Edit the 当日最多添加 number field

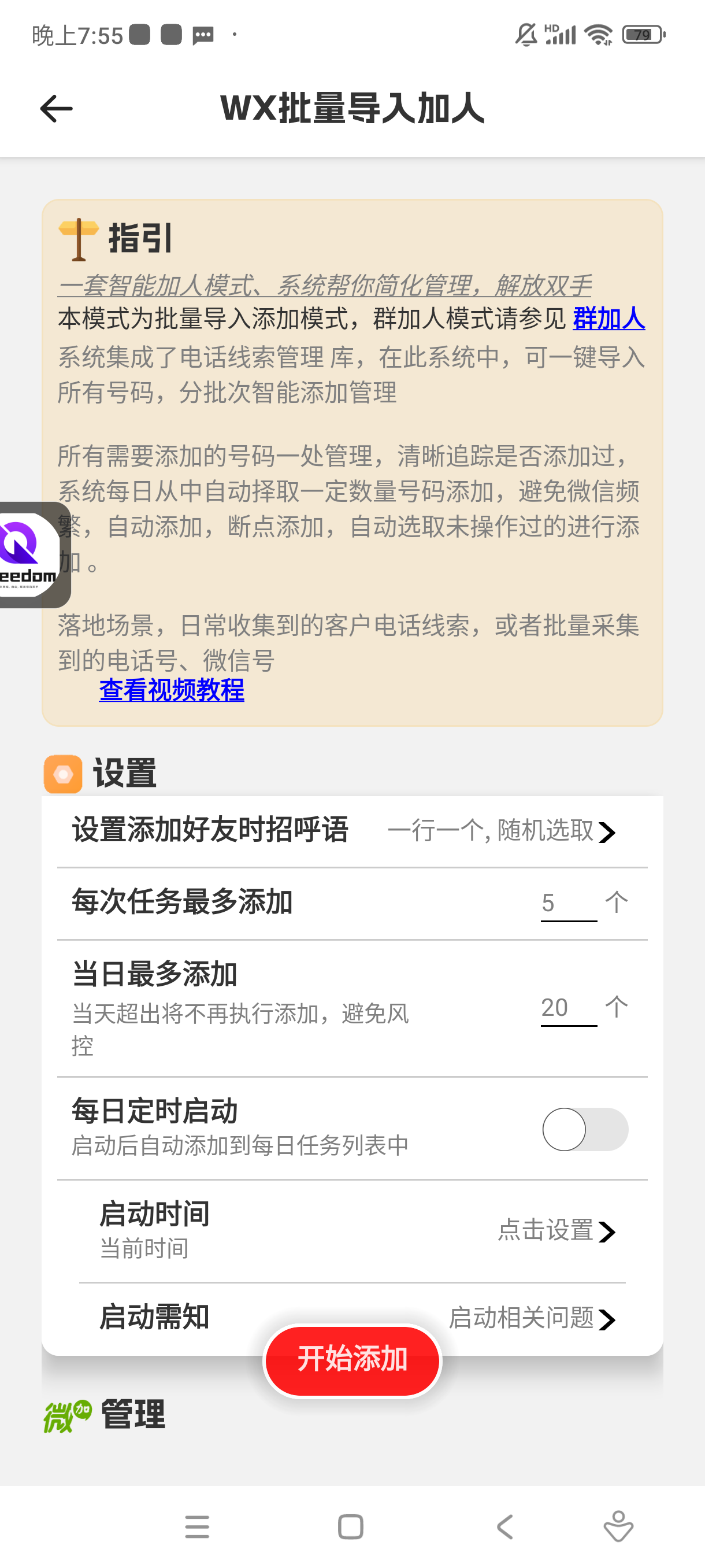click(569, 1008)
